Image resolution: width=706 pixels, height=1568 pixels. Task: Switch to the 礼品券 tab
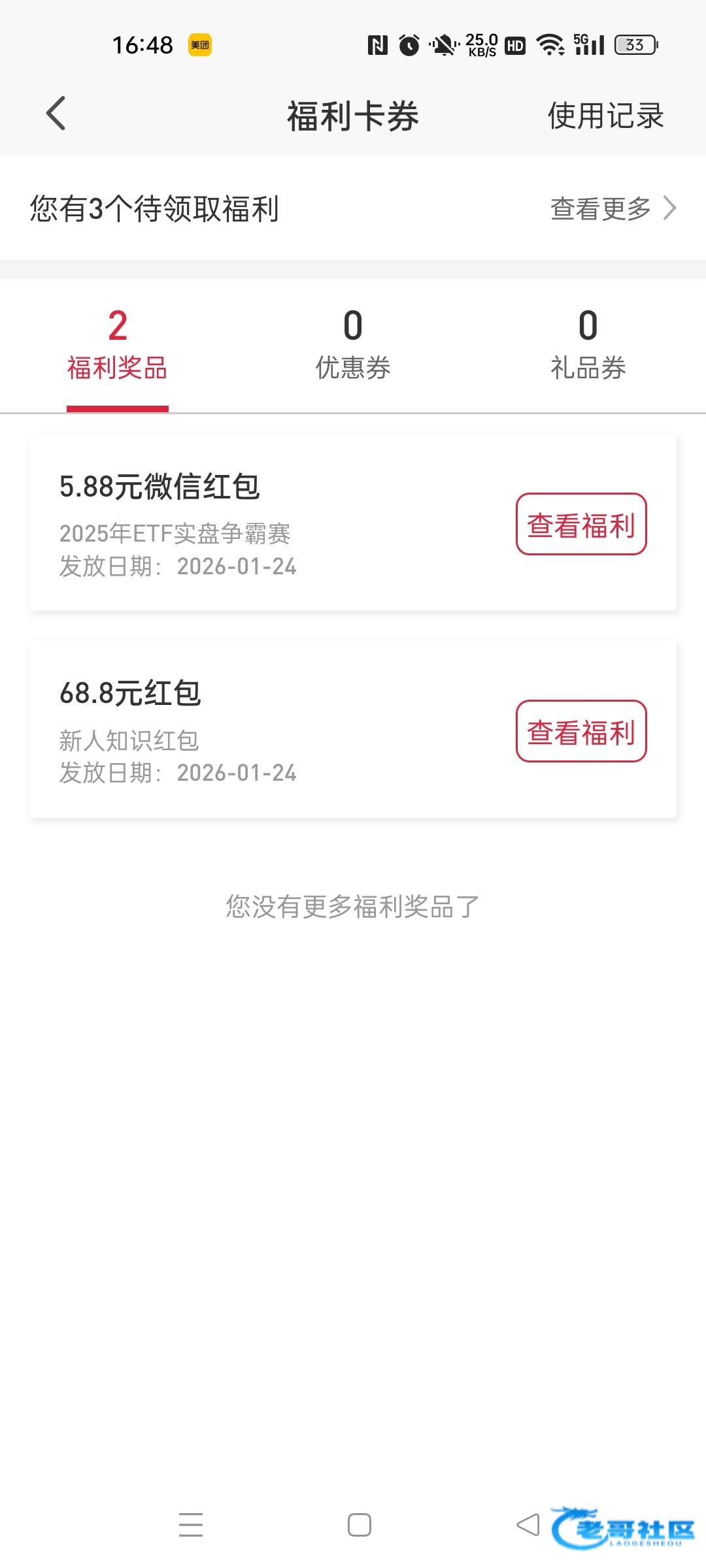(x=588, y=344)
